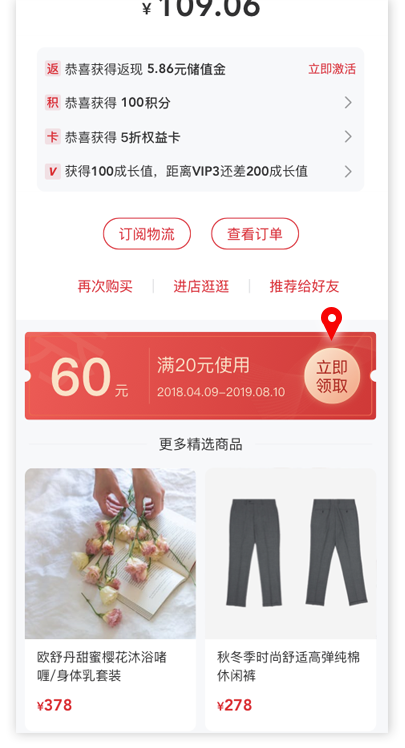Open the 秋冬季时尚舒适高弹纯棉休闲裤 product card

(291, 599)
